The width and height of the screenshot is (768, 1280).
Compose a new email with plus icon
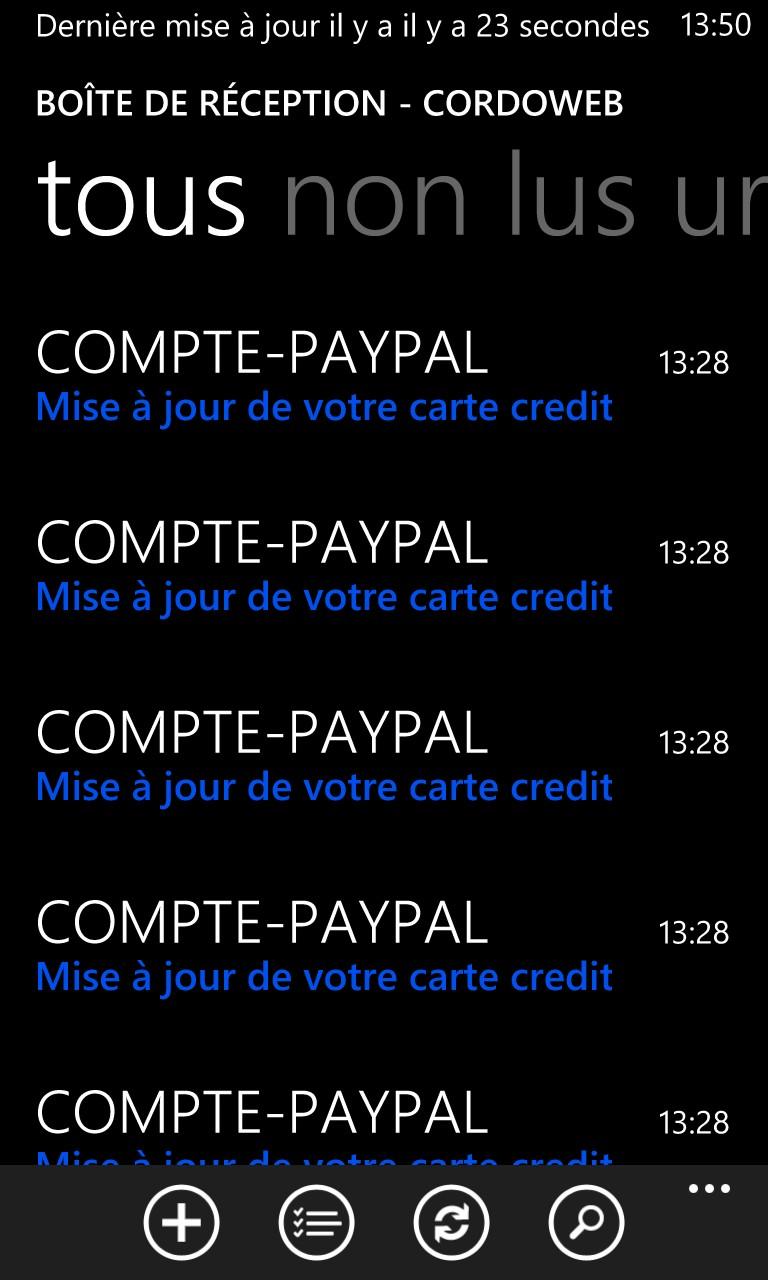point(181,1222)
